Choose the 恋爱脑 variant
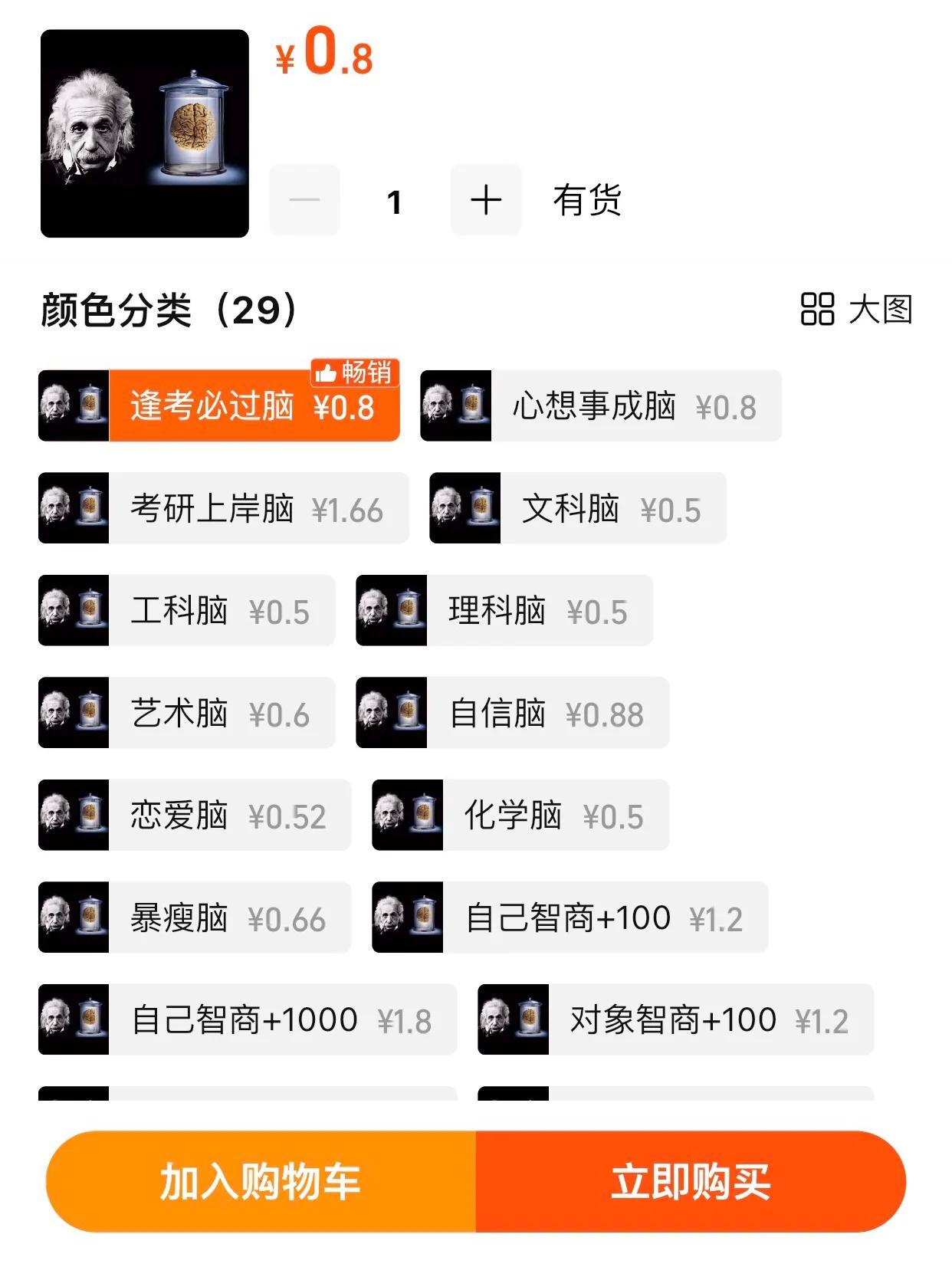Viewport: 952px width, 1267px height. click(195, 816)
